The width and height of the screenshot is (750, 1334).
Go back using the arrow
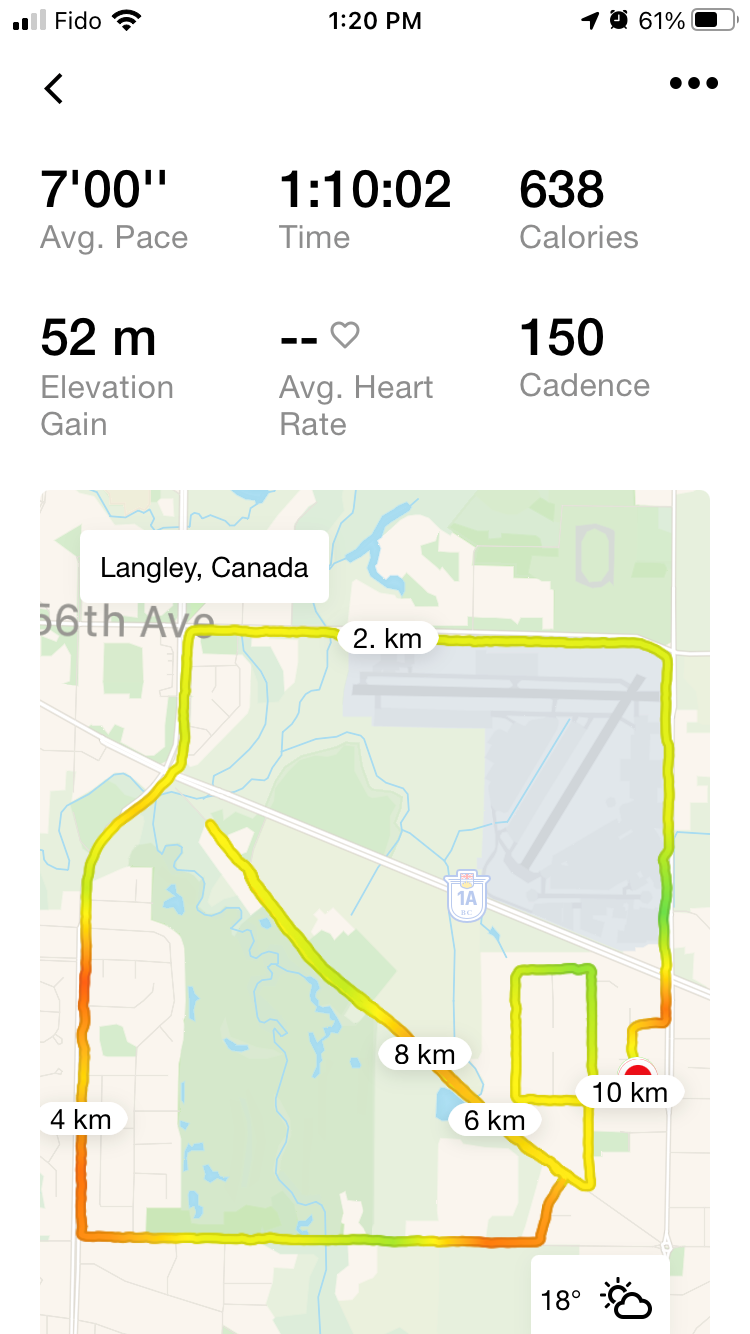pyautogui.click(x=54, y=88)
